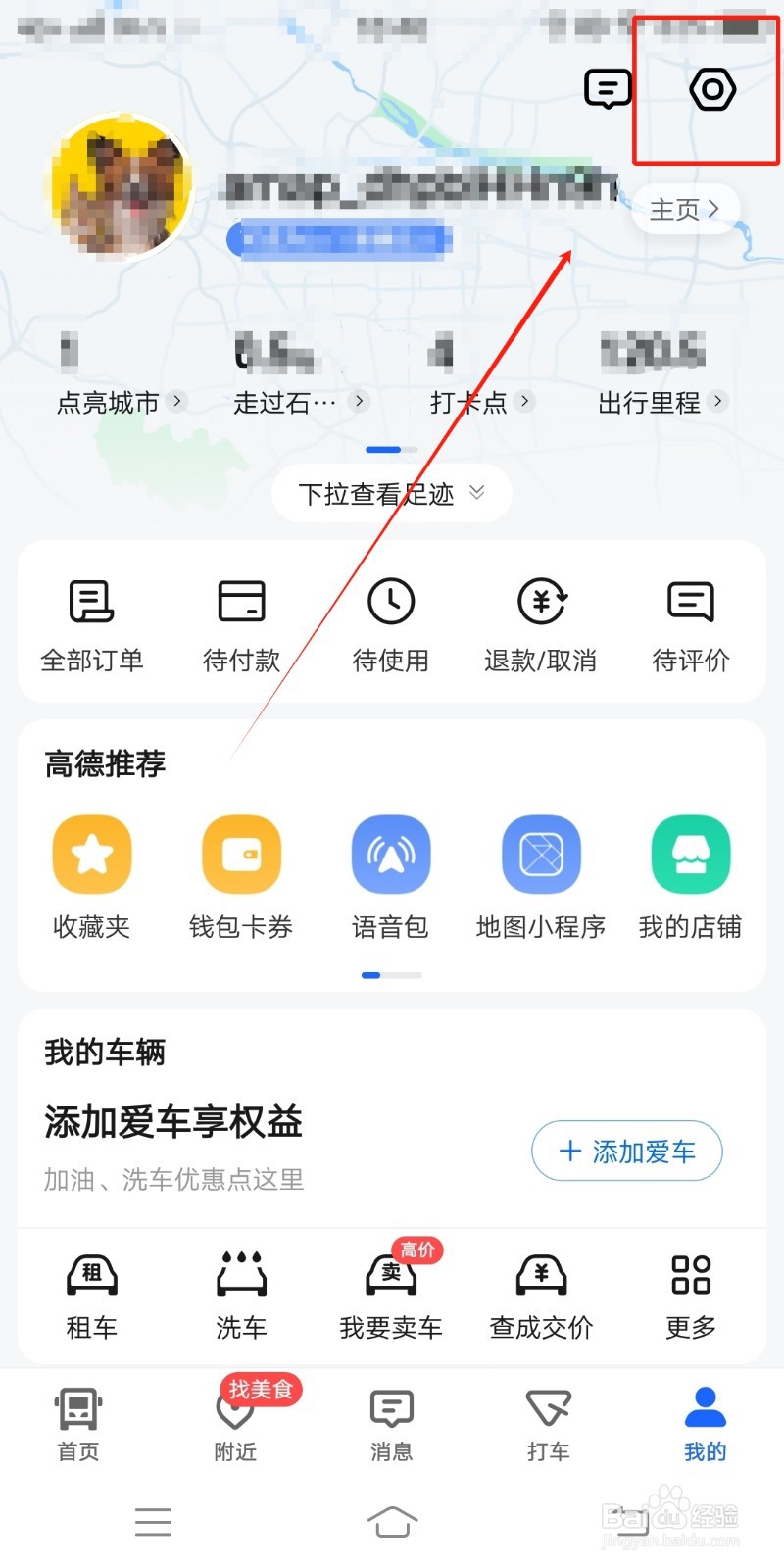784x1568 pixels.
Task: Check 退款/取消 refunds
Action: point(541,622)
